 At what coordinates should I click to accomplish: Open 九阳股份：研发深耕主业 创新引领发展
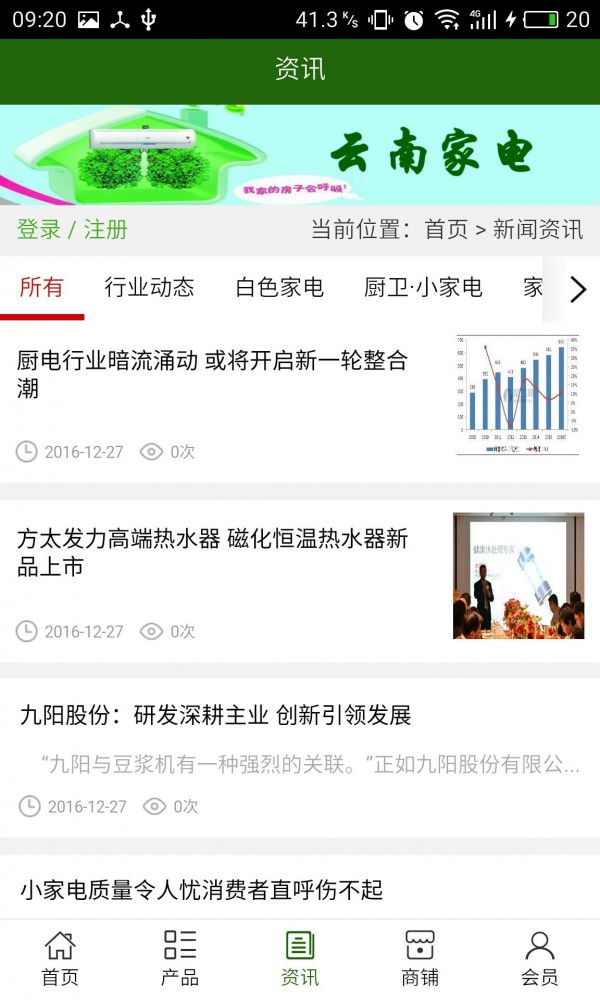[x=215, y=716]
